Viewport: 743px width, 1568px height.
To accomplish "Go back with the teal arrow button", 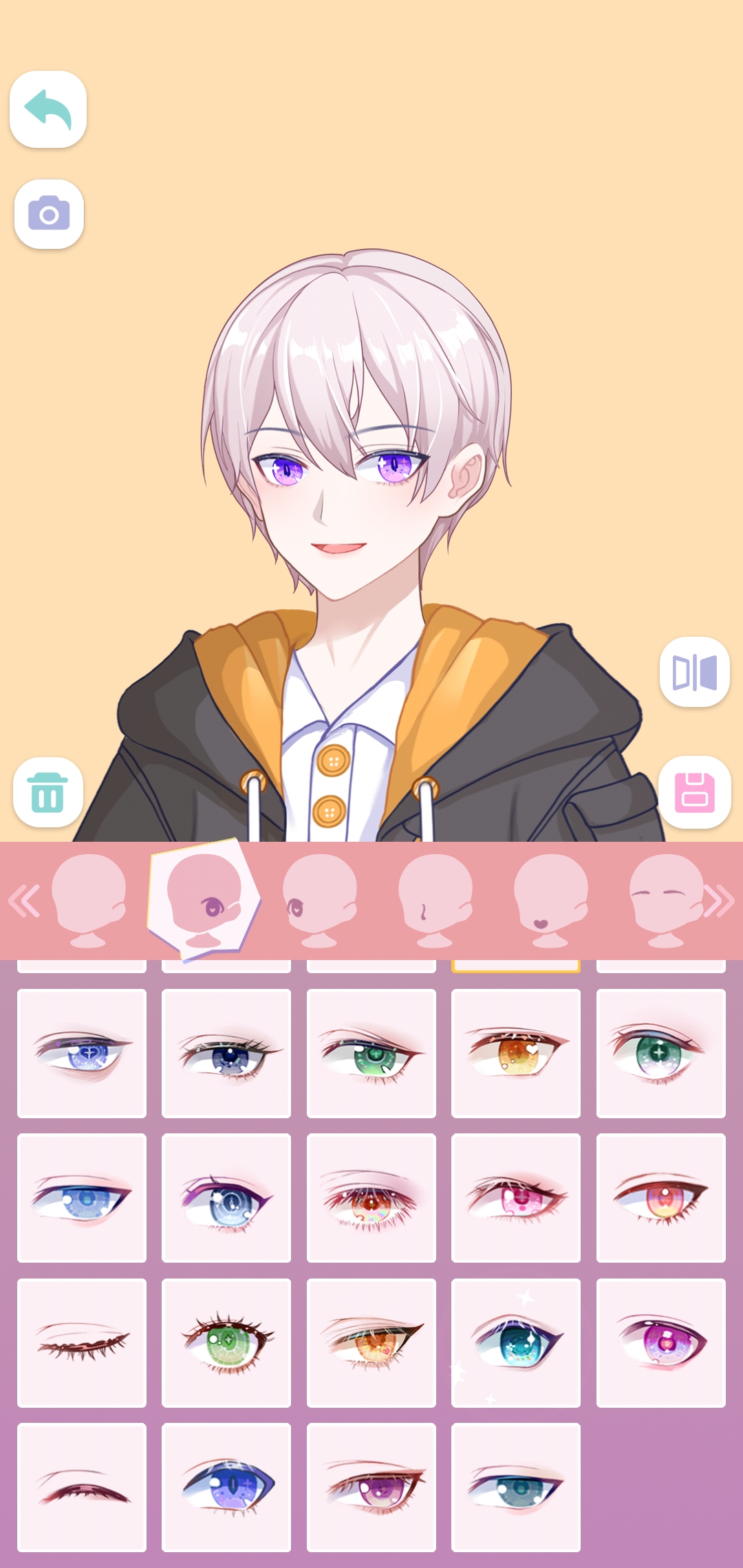I will 48,109.
